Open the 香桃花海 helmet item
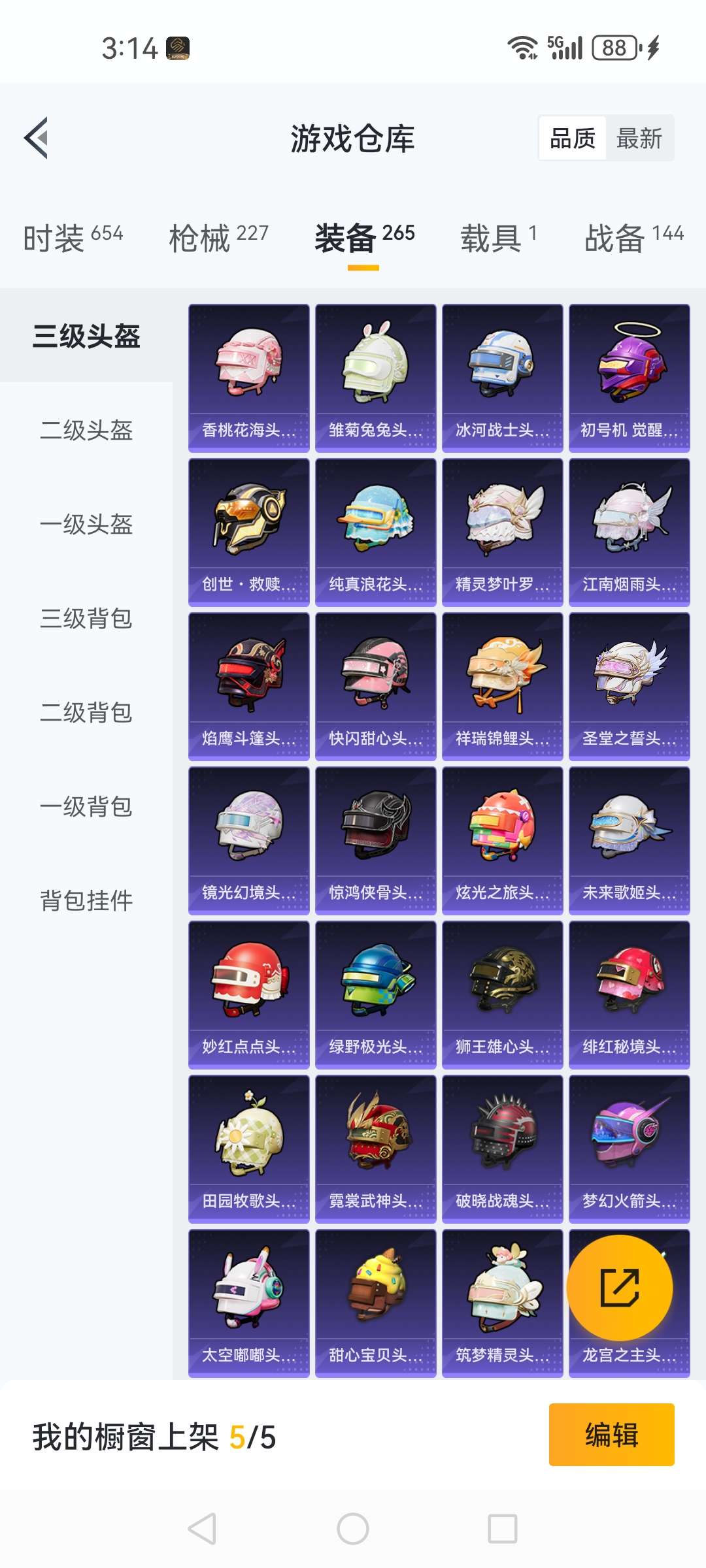This screenshot has width=706, height=1568. [249, 378]
